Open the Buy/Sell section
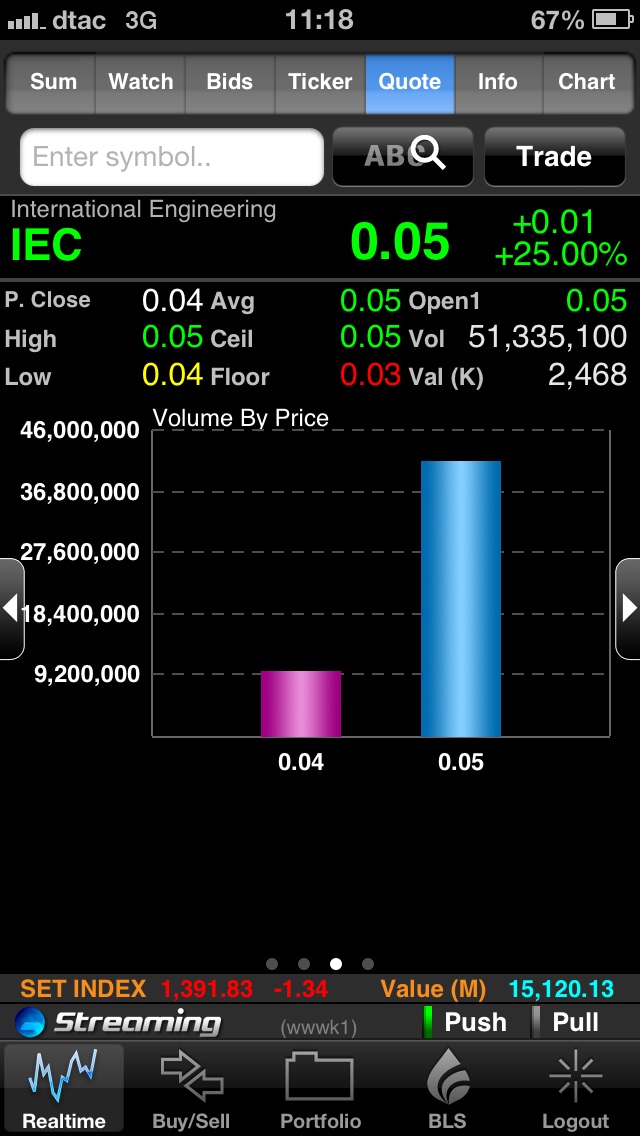640x1136 pixels. tap(191, 1090)
